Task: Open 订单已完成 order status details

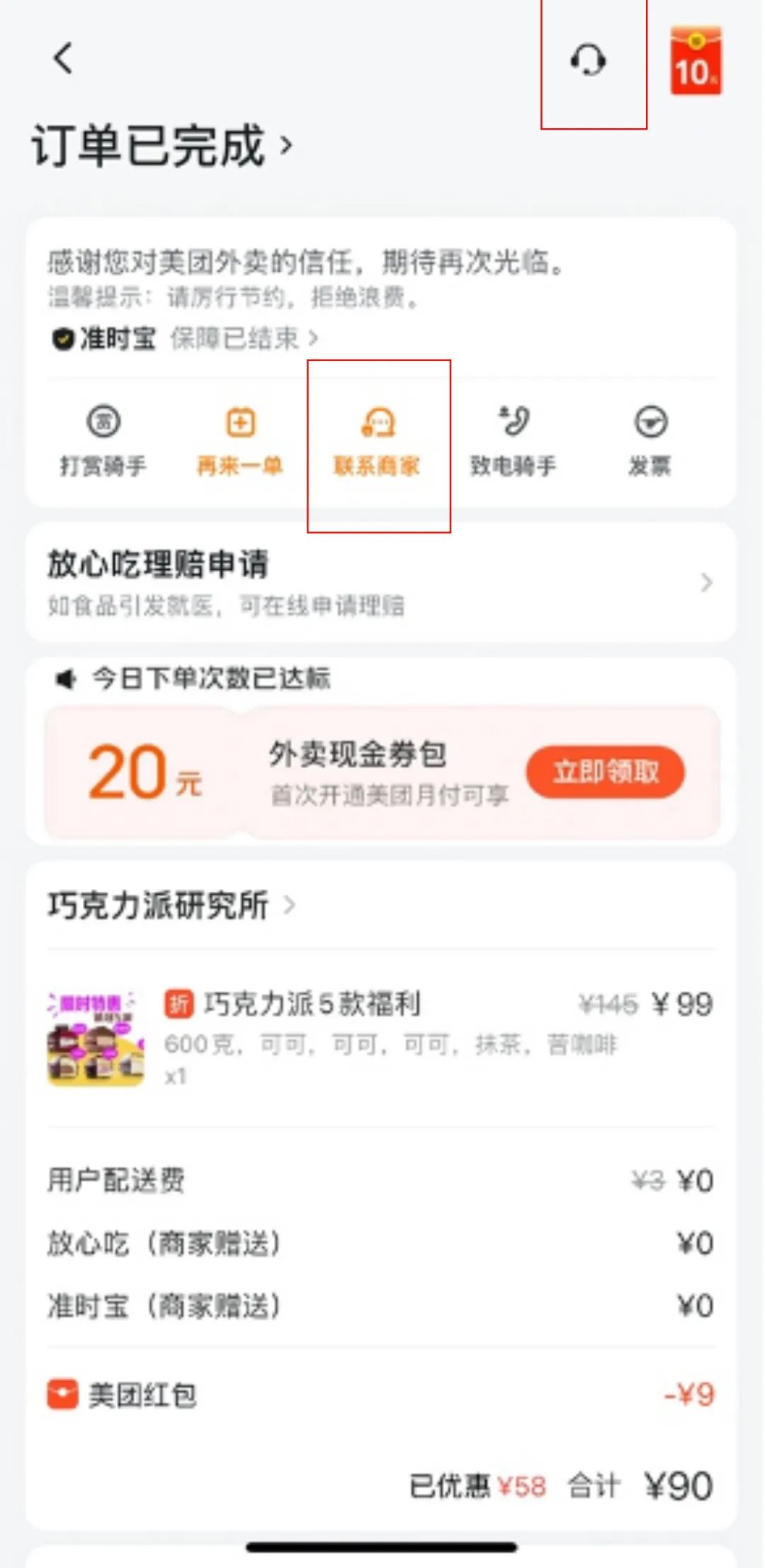Action: coord(161,146)
